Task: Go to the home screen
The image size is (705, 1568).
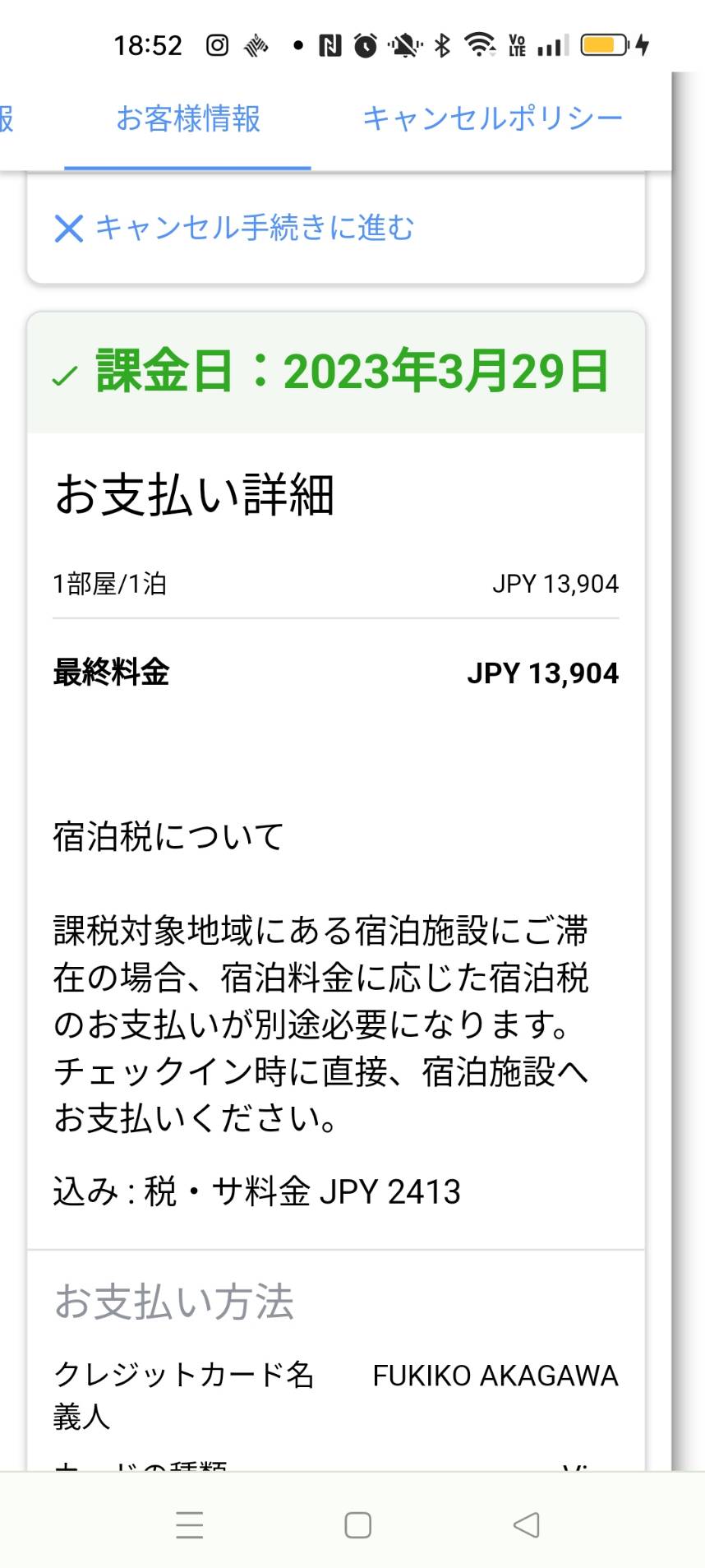Action: click(x=357, y=1524)
